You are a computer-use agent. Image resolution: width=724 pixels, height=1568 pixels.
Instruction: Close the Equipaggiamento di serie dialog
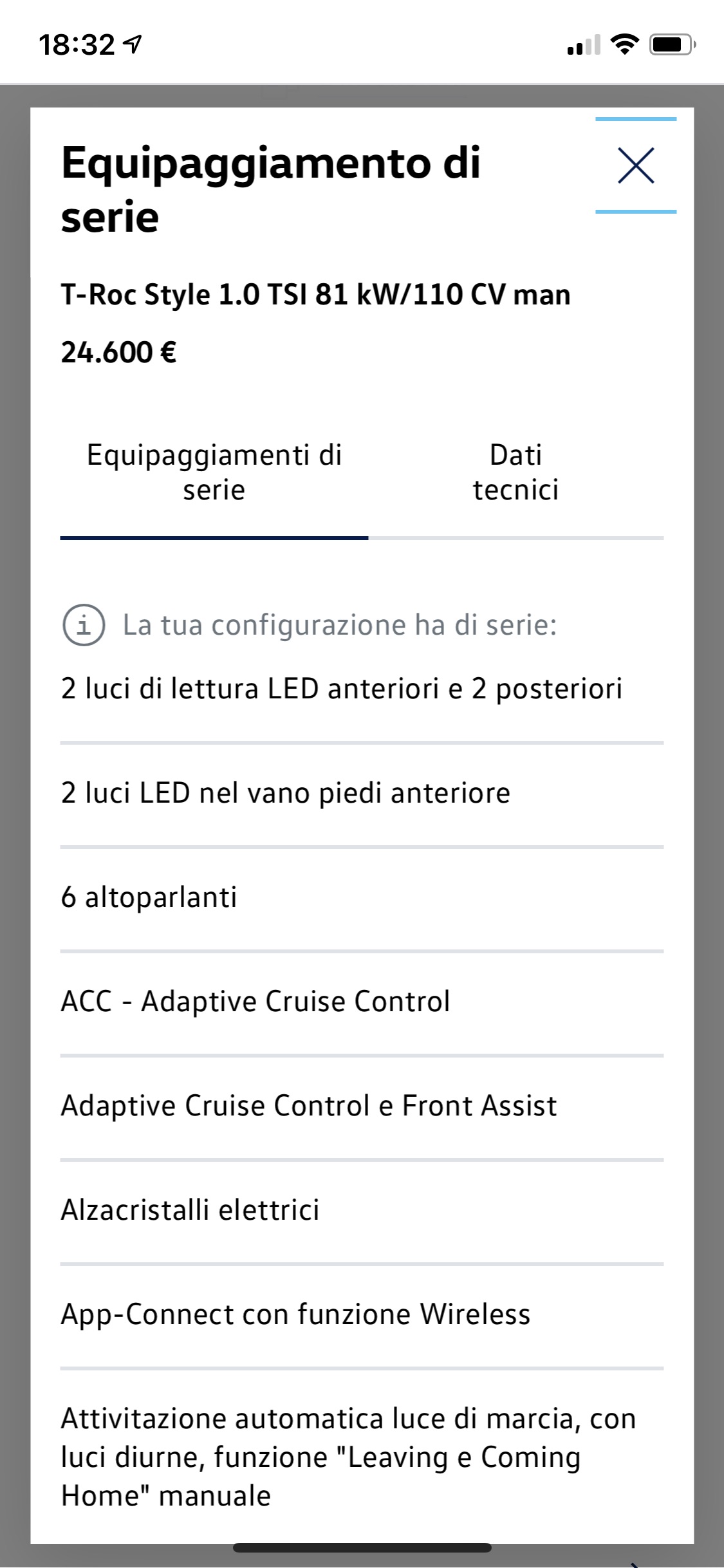point(636,165)
